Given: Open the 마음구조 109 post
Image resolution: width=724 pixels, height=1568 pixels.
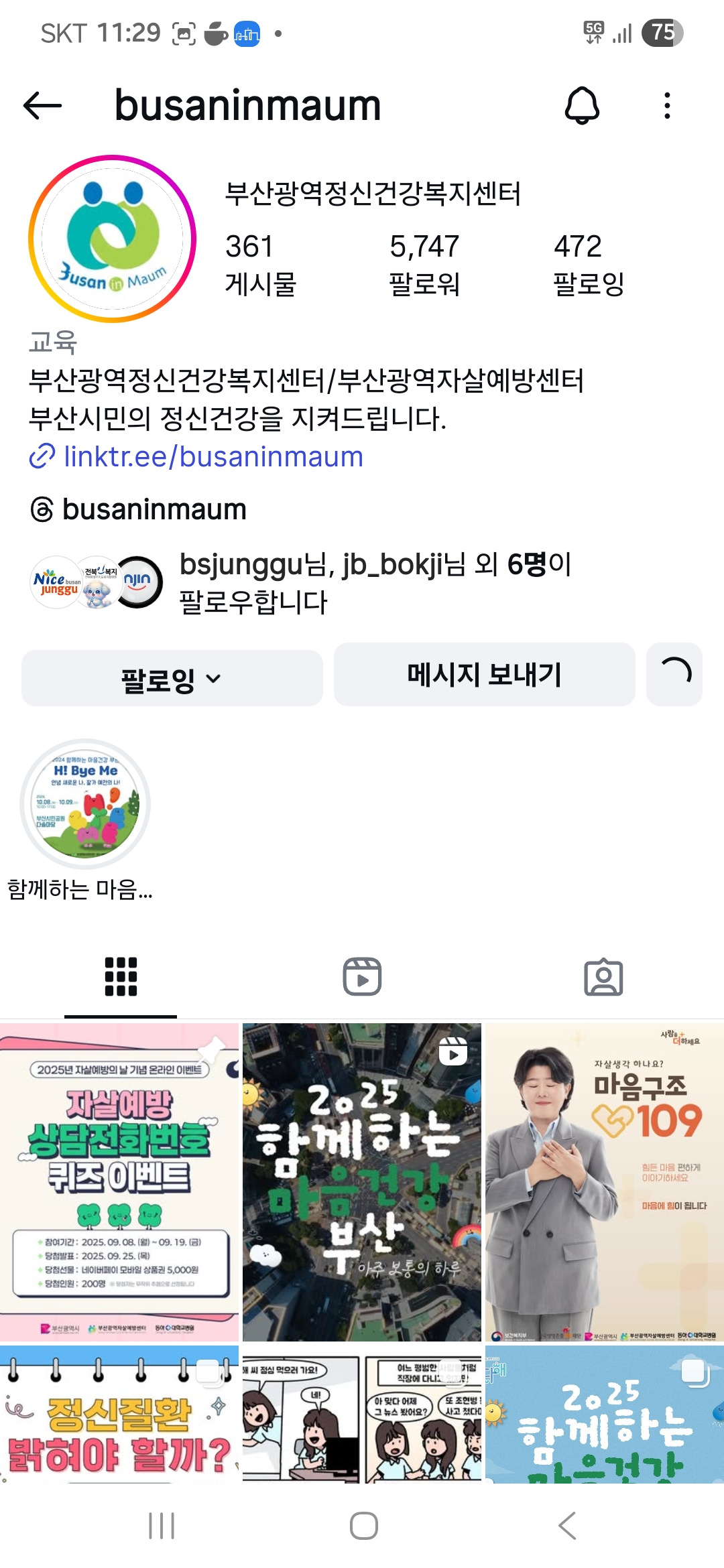Looking at the screenshot, I should click(604, 1182).
